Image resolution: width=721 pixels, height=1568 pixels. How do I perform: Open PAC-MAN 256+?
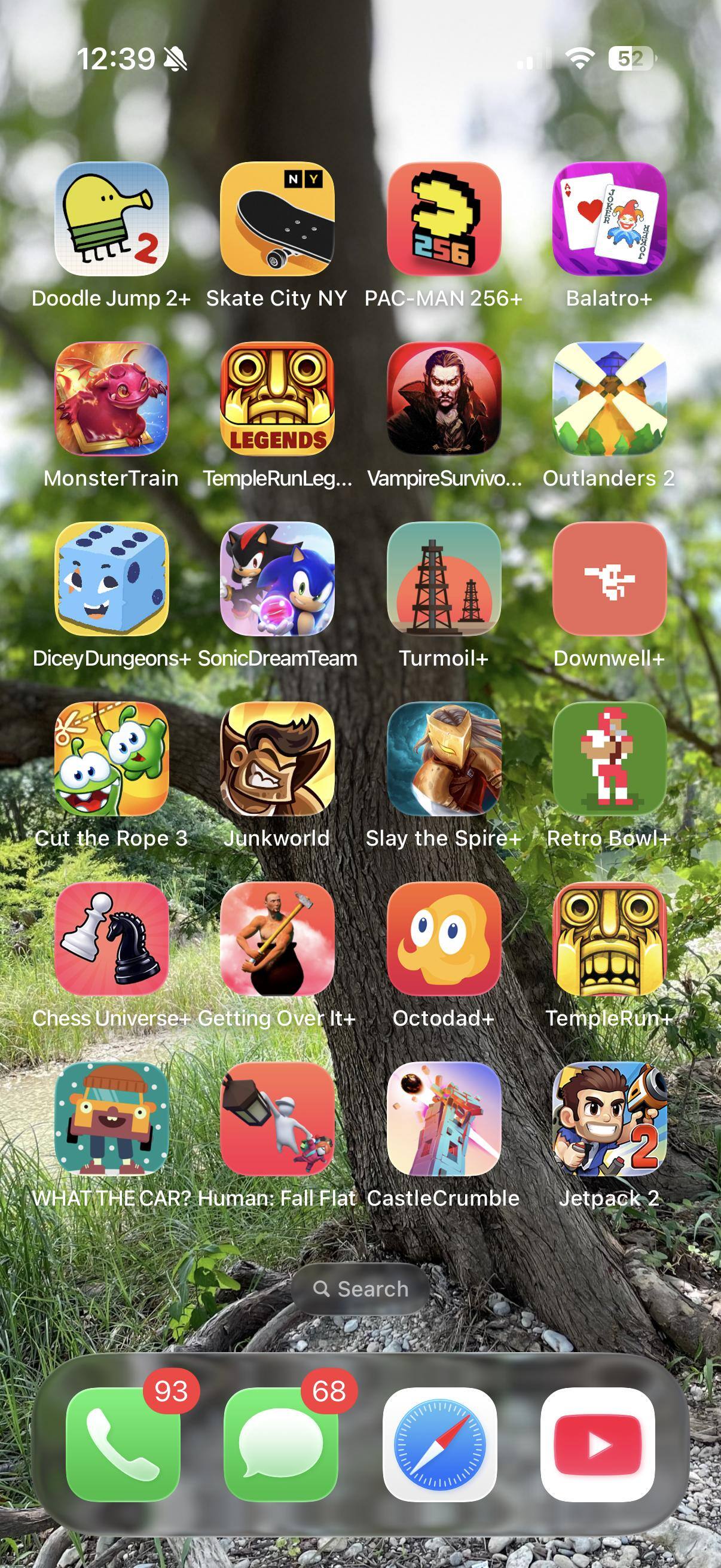(x=444, y=218)
